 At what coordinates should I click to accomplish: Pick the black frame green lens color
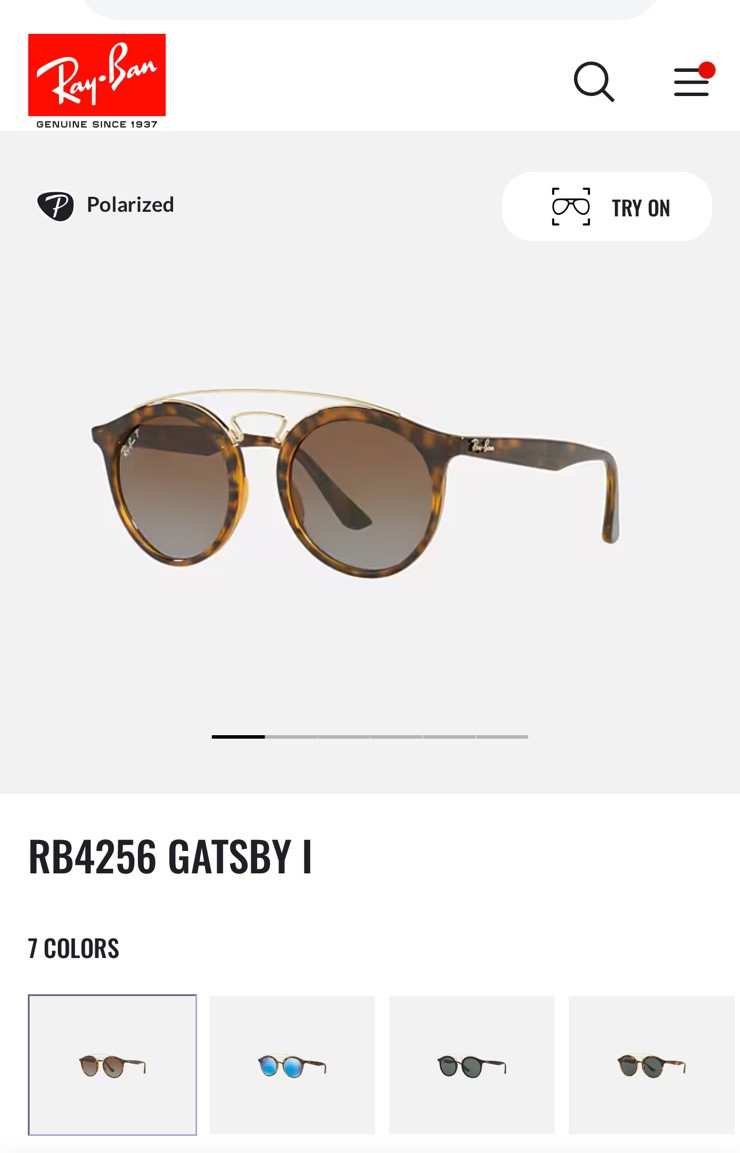pos(472,1065)
